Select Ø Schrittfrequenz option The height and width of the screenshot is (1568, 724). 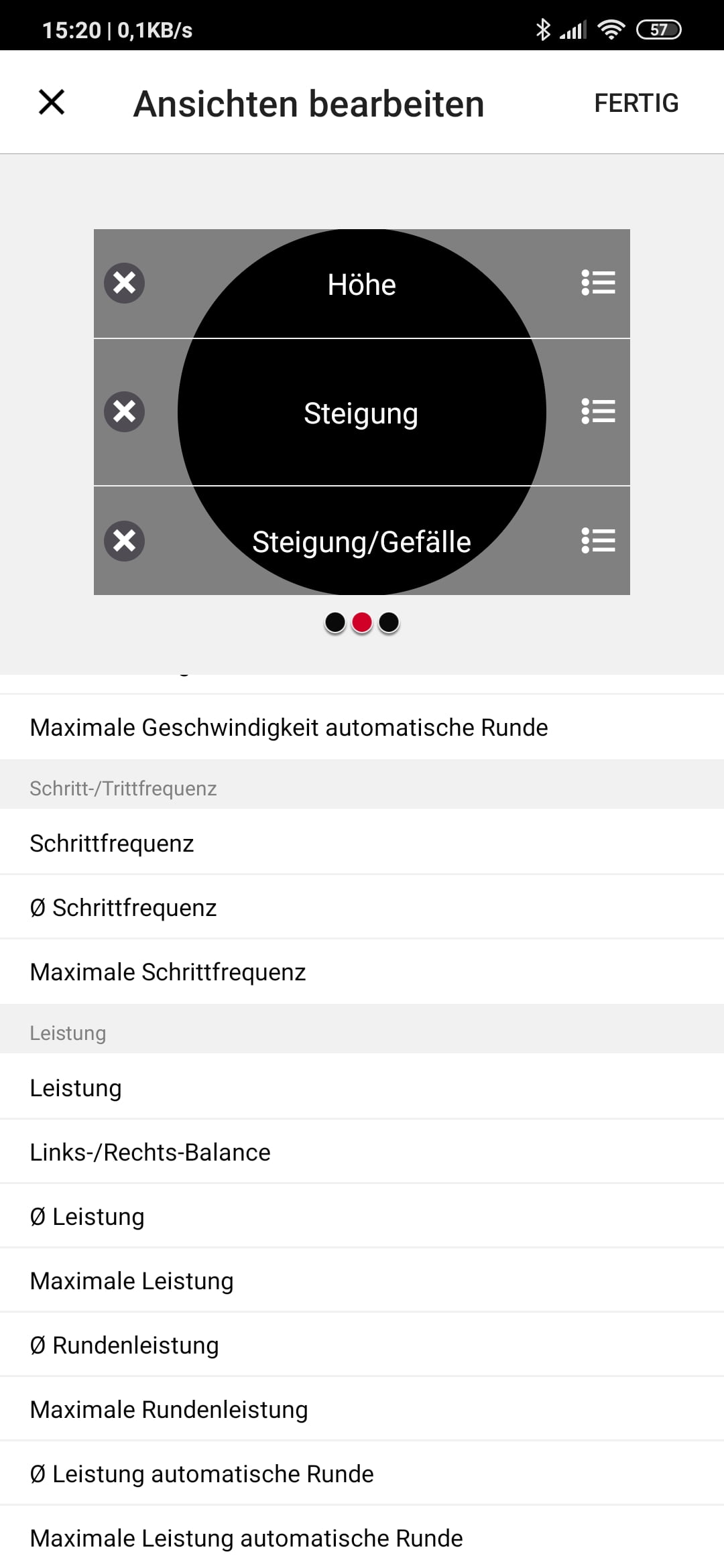click(123, 907)
